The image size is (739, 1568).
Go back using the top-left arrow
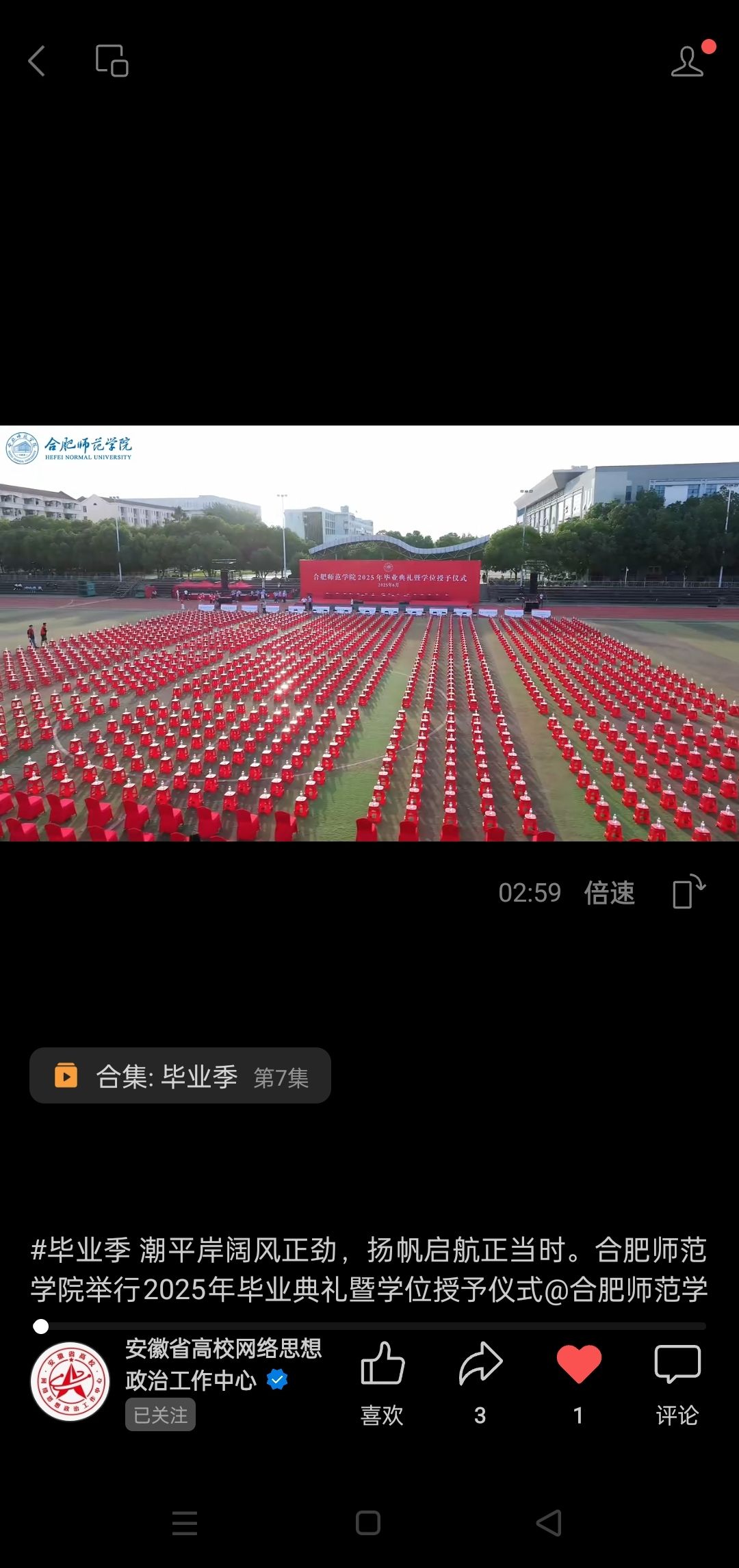(37, 61)
